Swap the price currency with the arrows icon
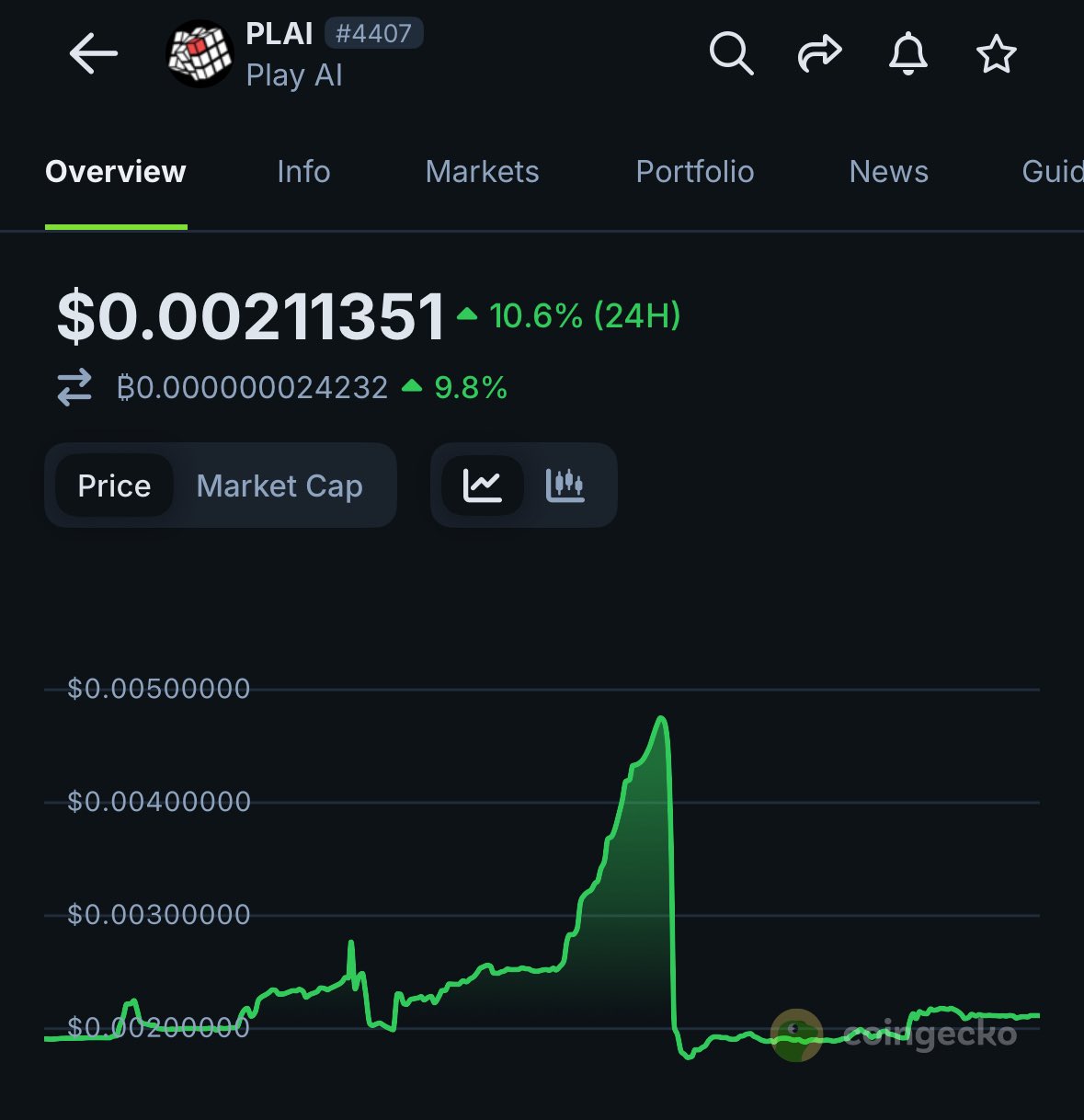Image resolution: width=1084 pixels, height=1120 pixels. click(x=74, y=387)
